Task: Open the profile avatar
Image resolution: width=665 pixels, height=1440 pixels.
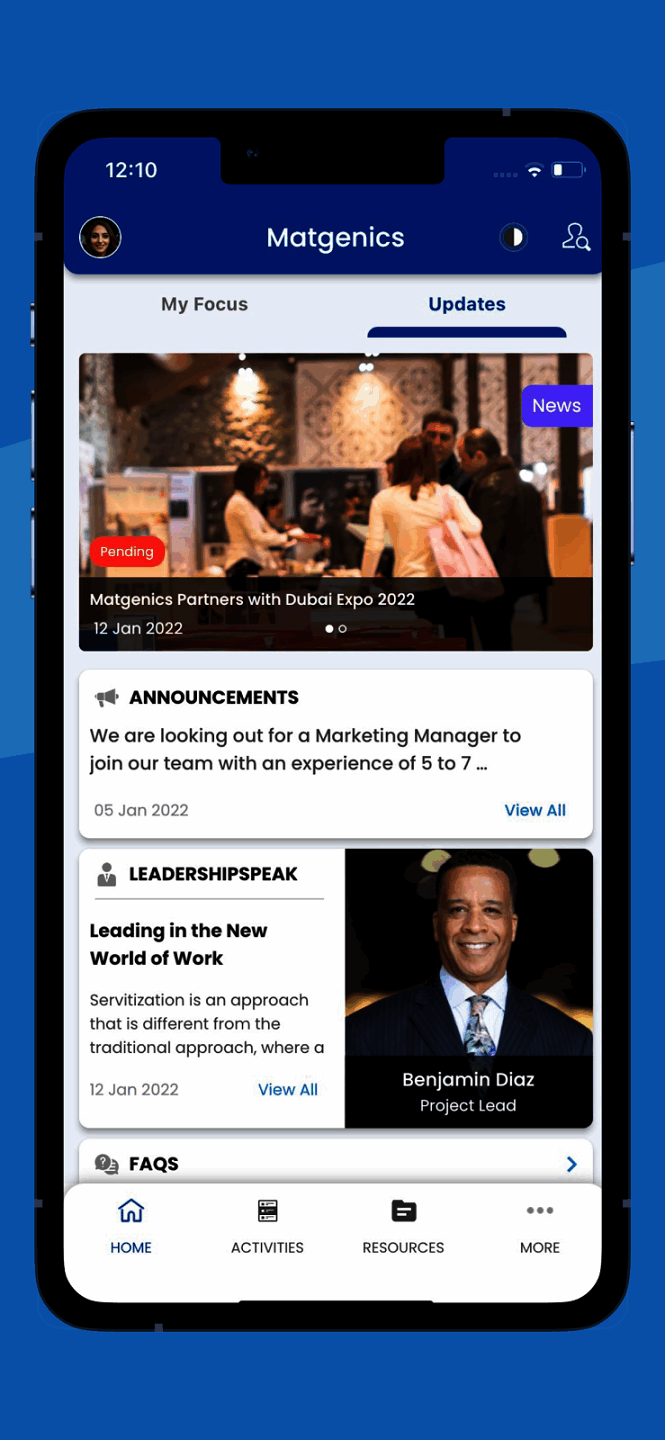Action: pos(100,238)
